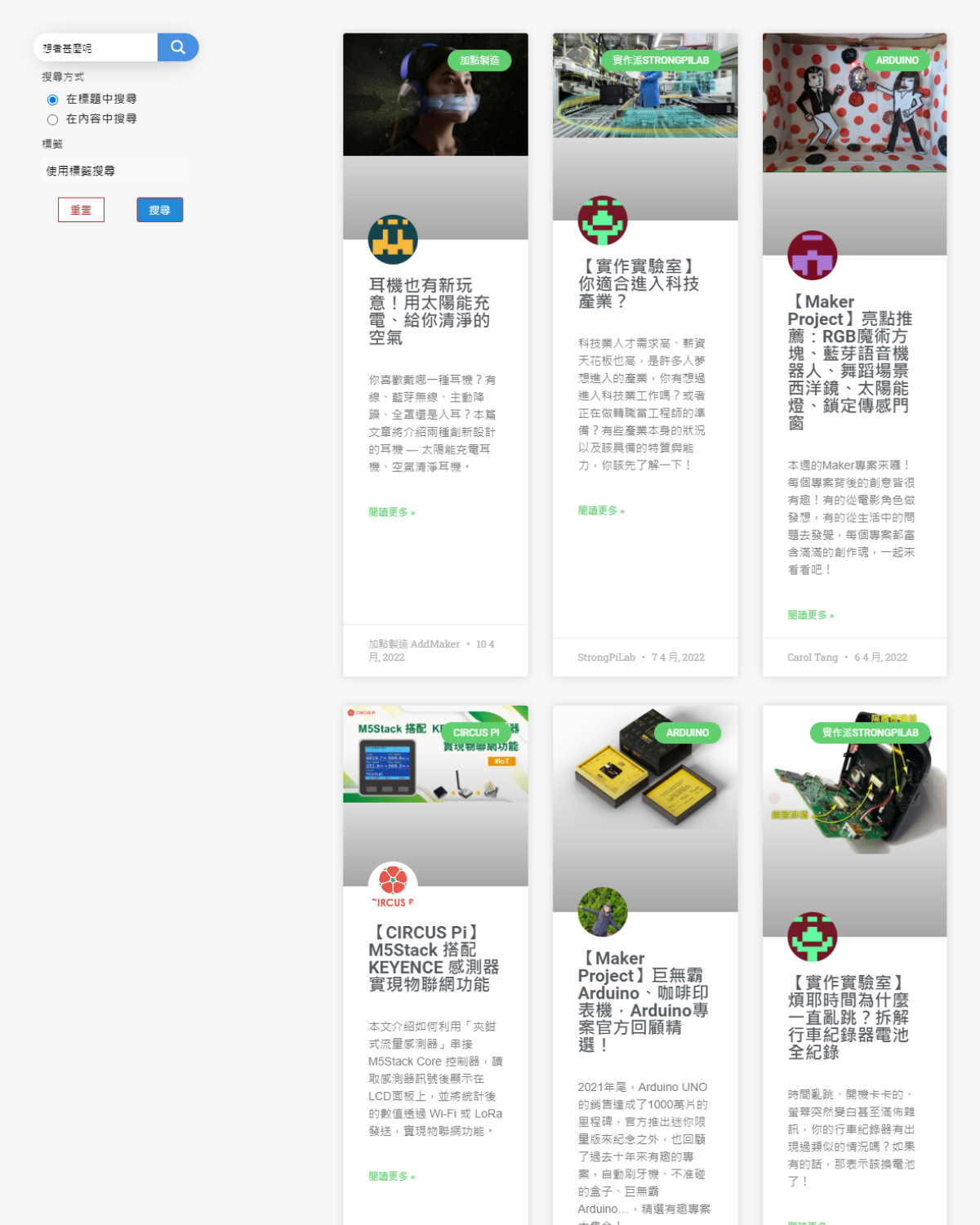This screenshot has width=980, height=1225.
Task: Select 在標題中搜尋 radio option
Action: (x=53, y=100)
